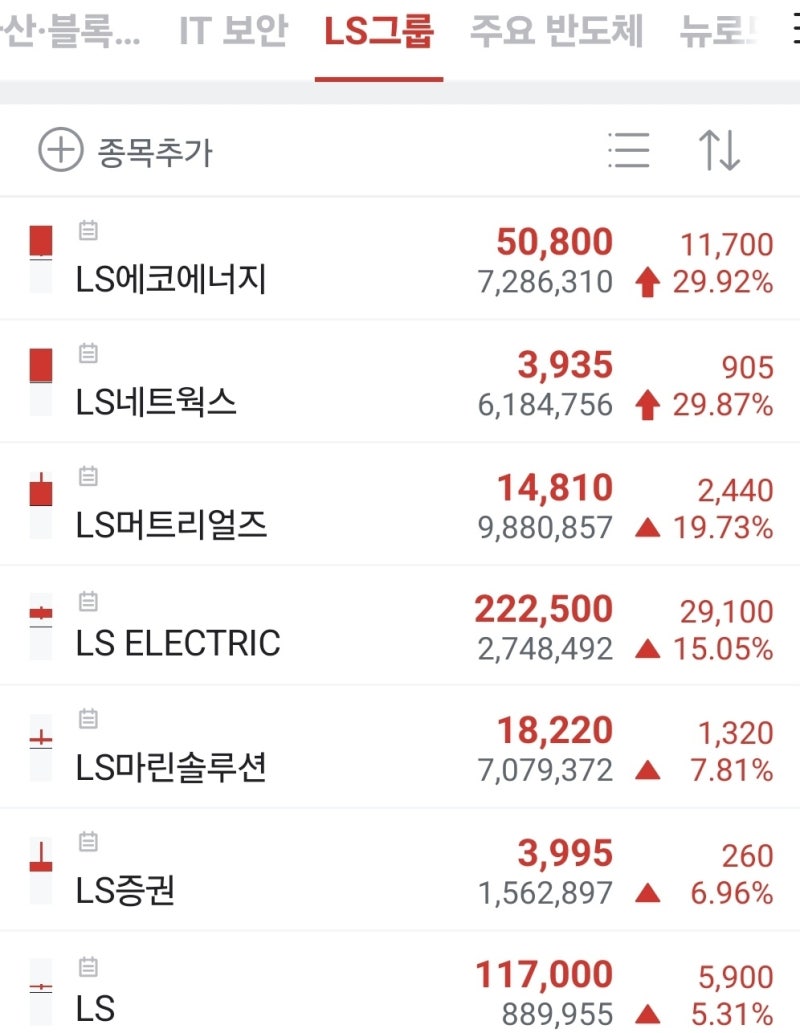Open the memo icon next to LS네트웍스
The height and width of the screenshot is (1033, 800).
click(88, 353)
